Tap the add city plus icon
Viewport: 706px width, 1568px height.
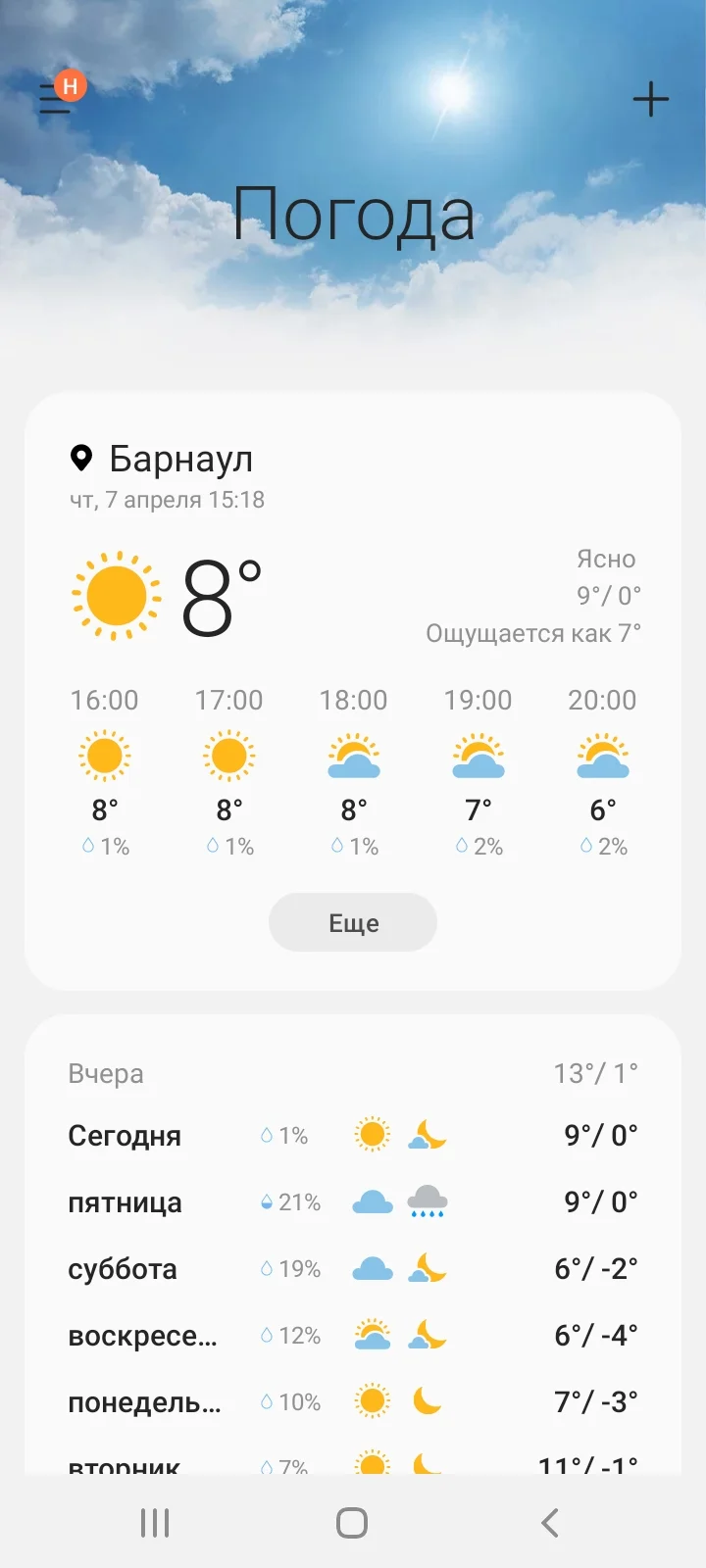pos(650,98)
